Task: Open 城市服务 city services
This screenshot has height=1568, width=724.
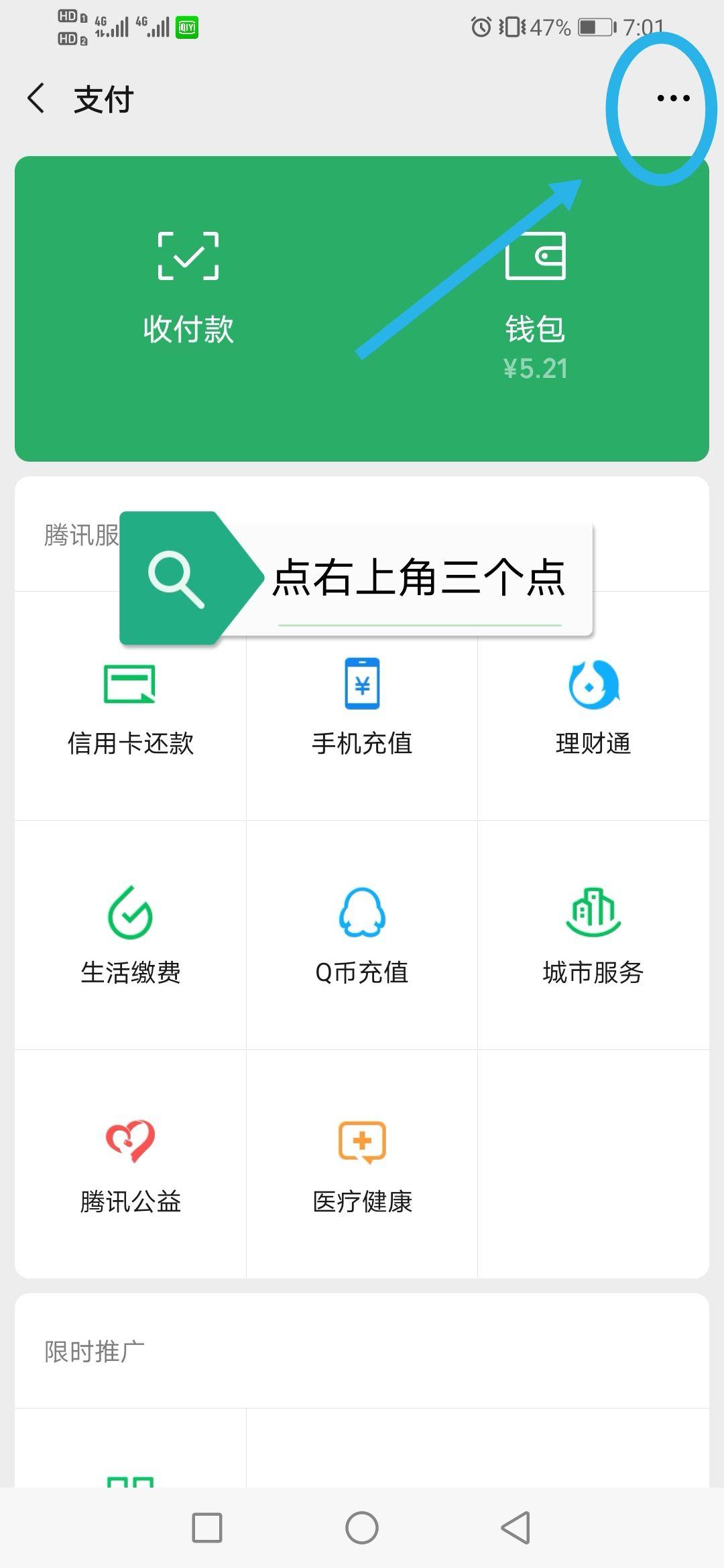Action: [x=593, y=935]
